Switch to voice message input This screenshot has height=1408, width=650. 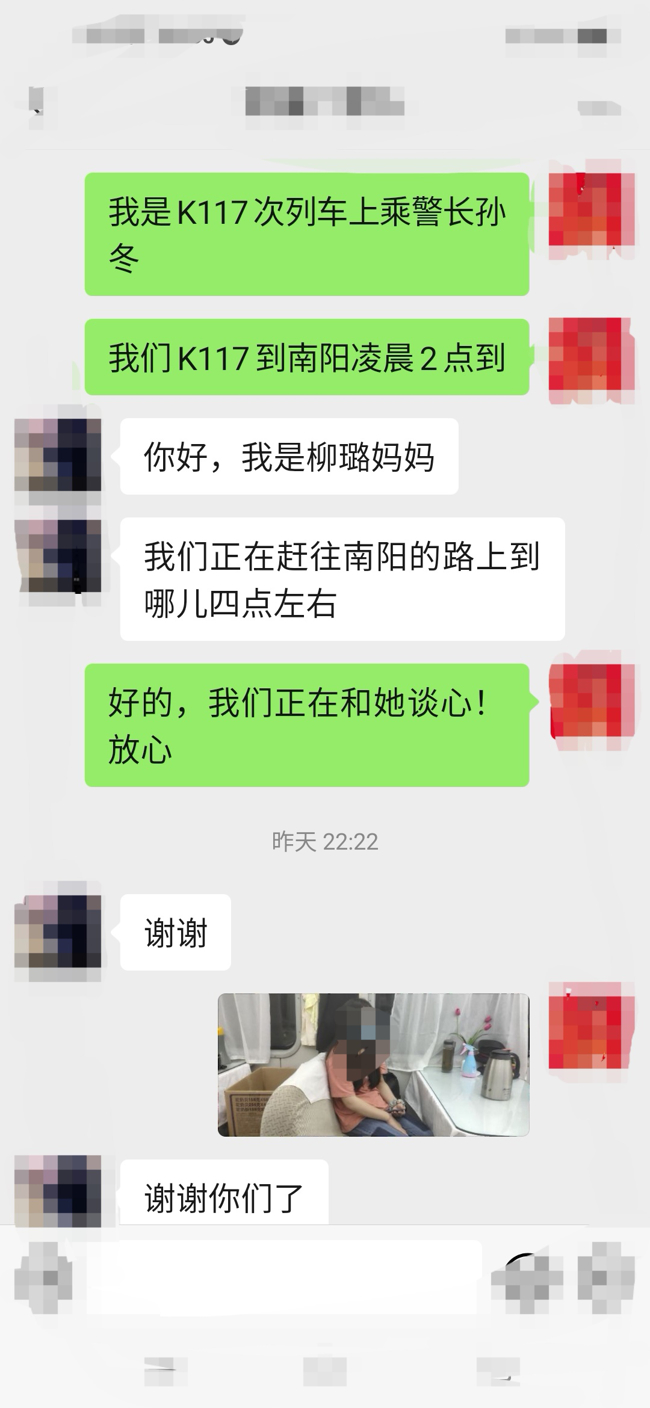coord(42,1277)
